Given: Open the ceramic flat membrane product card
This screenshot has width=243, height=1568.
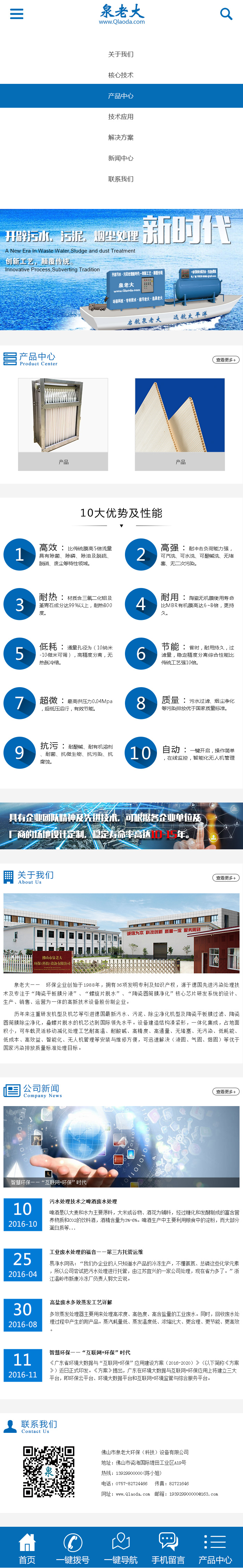Looking at the screenshot, I should click(x=180, y=424).
